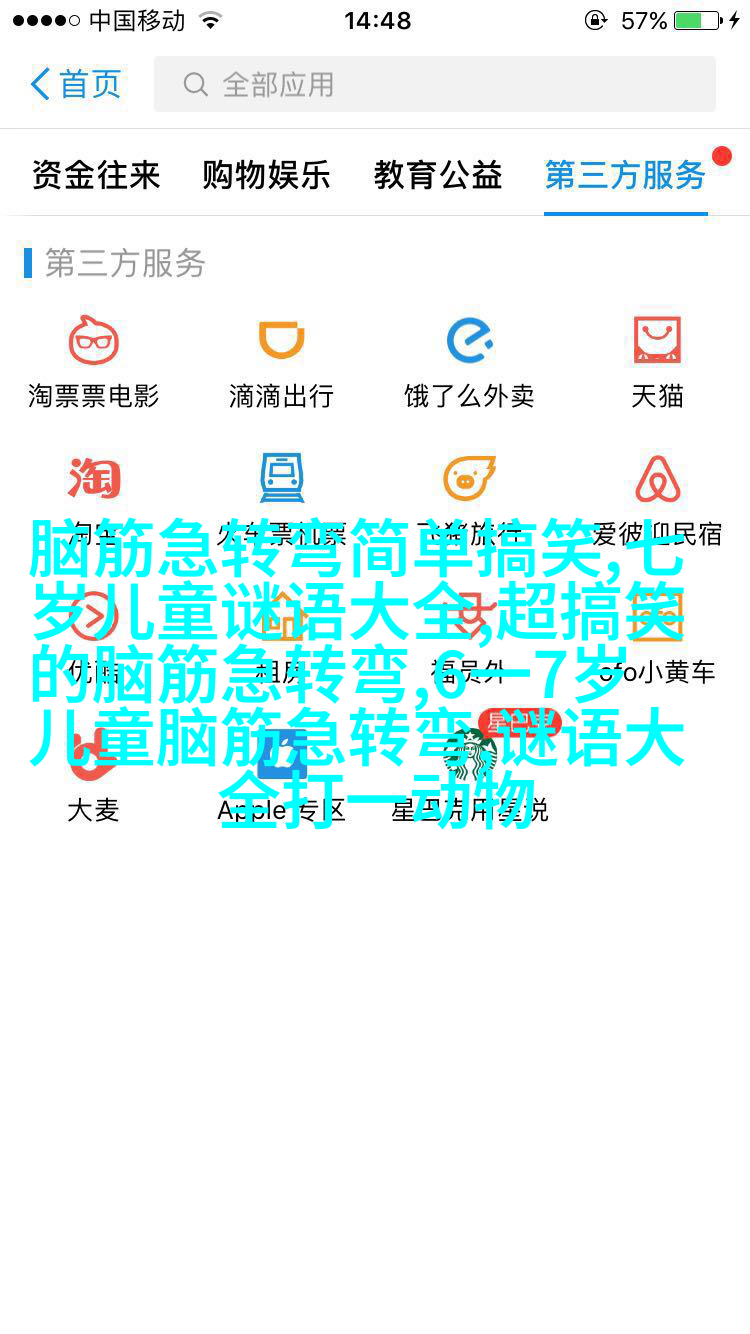Image resolution: width=750 pixels, height=1334 pixels.
Task: Open 淘票票电影
Action: (x=94, y=362)
